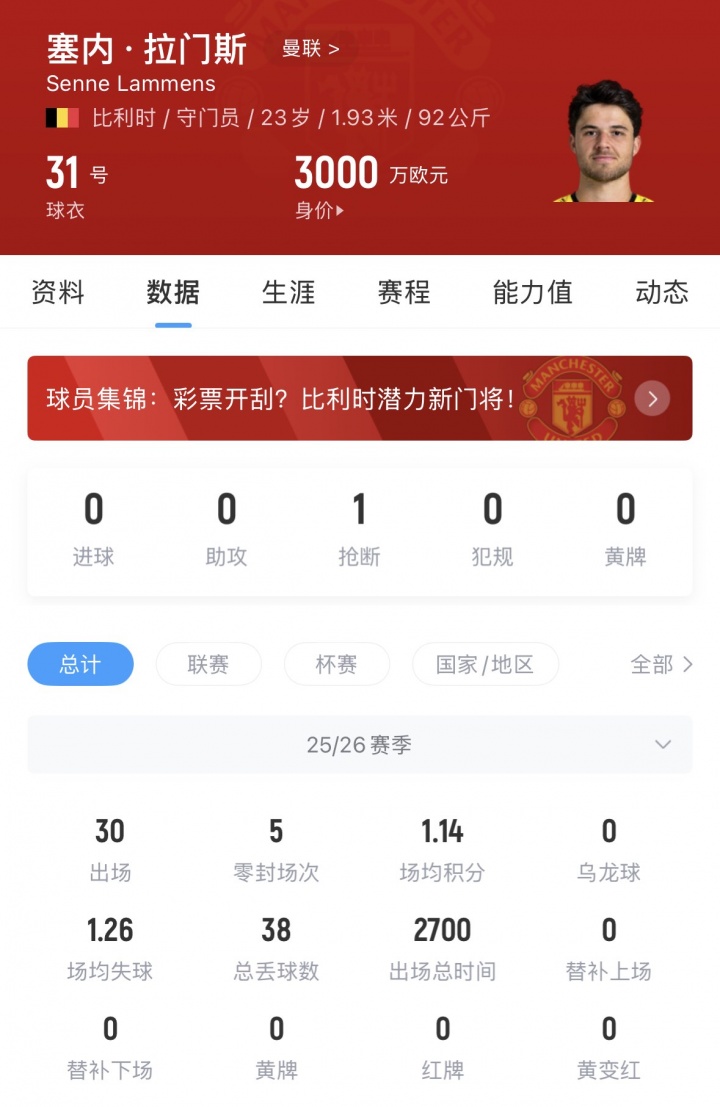Filter stats by 国家/地区
Viewport: 720px width, 1107px height.
[x=485, y=664]
